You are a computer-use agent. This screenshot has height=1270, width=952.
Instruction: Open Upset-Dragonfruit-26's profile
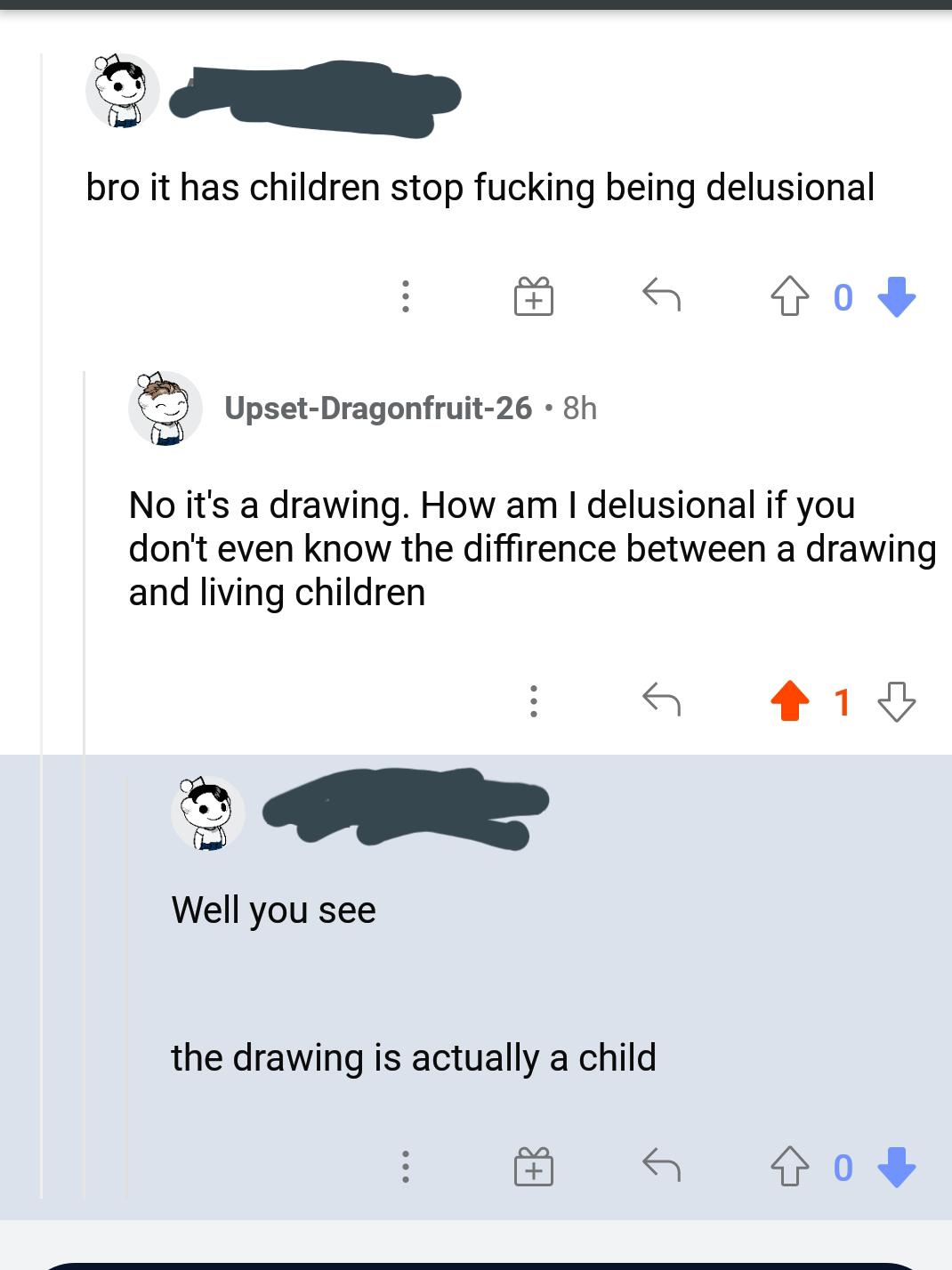378,408
